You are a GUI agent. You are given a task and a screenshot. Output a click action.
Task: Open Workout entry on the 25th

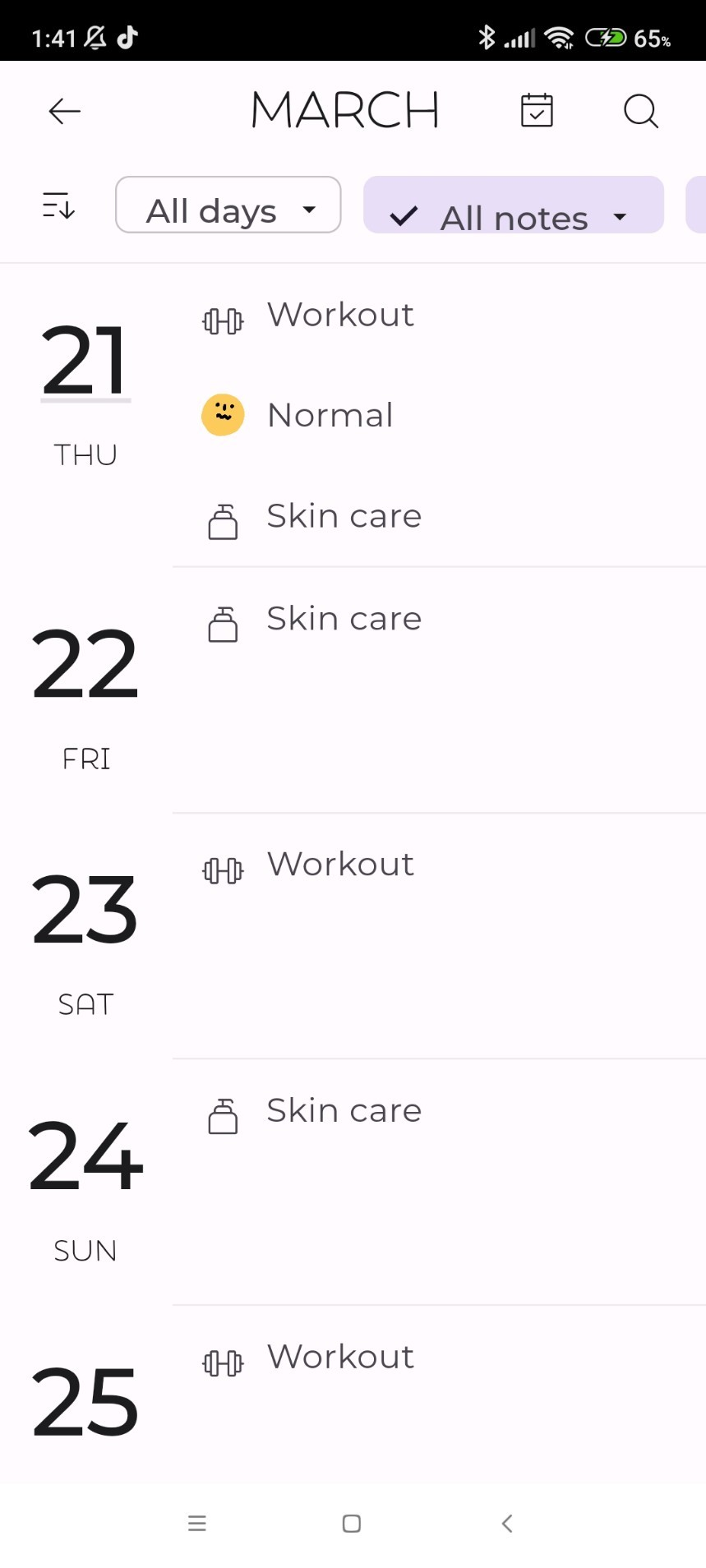(x=340, y=1358)
